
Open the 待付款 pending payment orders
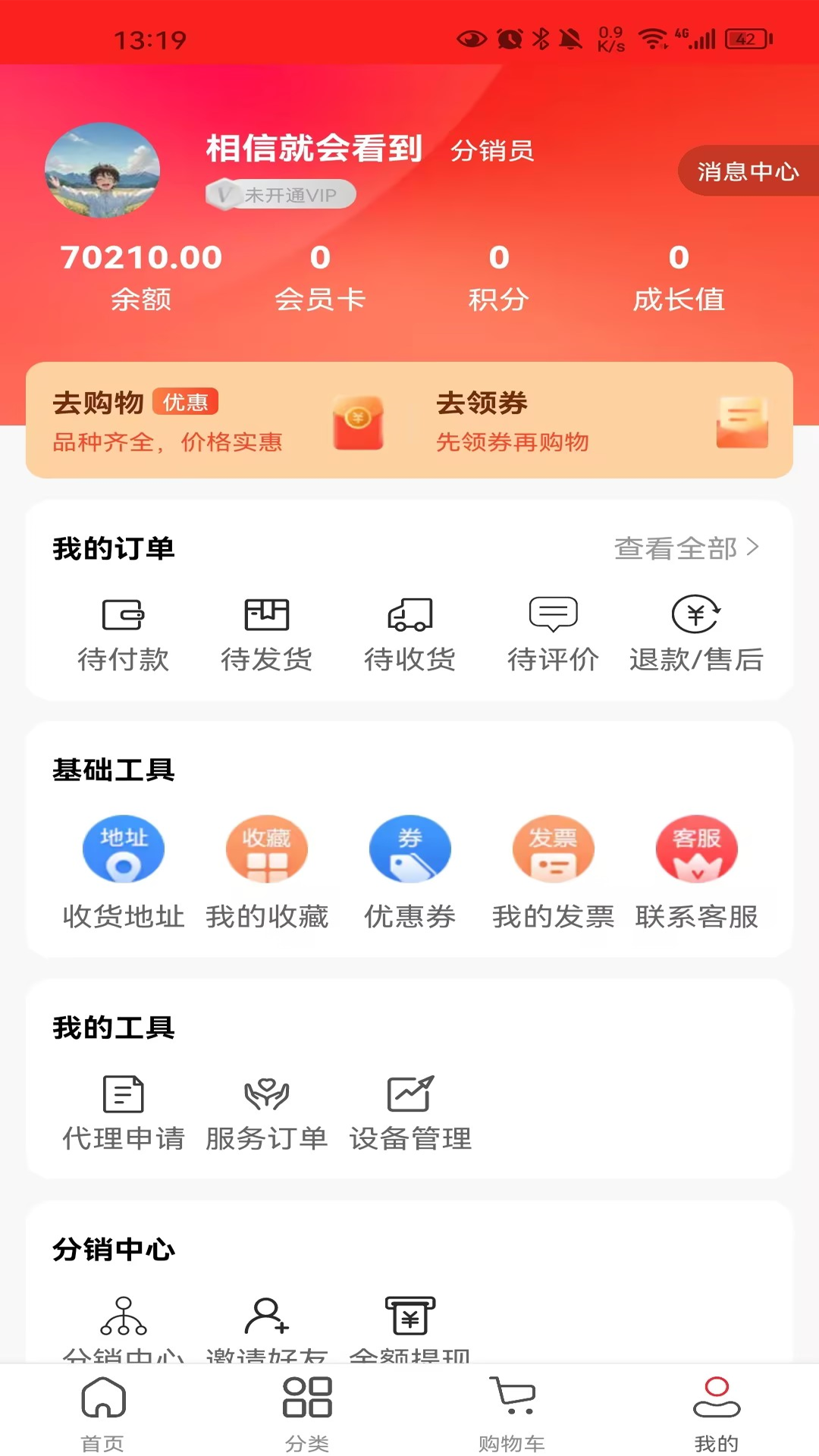(x=124, y=635)
